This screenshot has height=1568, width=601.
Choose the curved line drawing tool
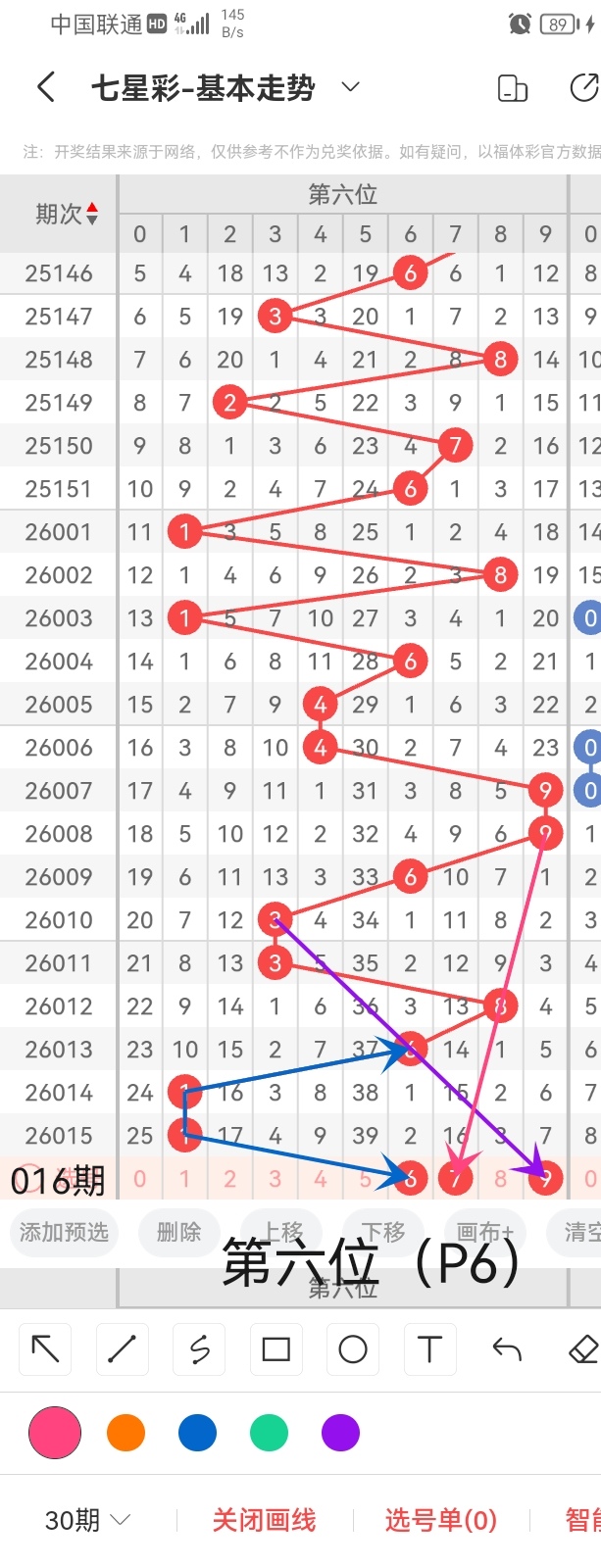tap(199, 1349)
